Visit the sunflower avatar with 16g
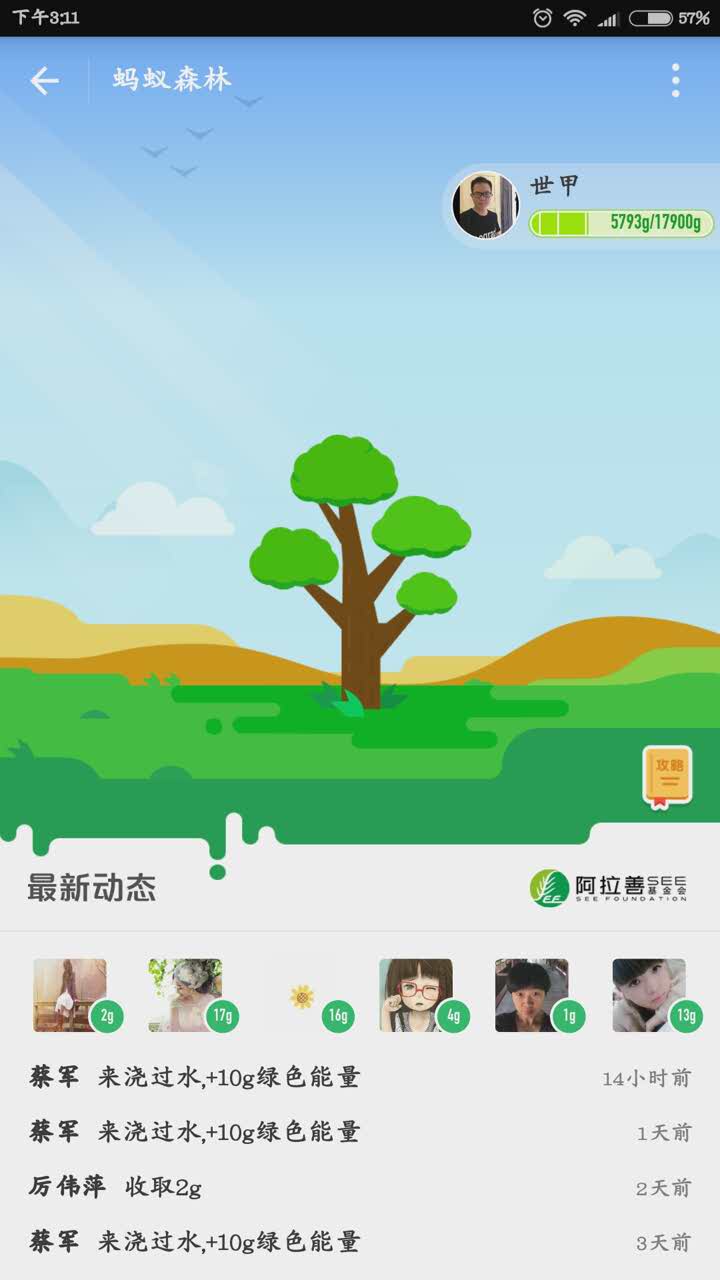 pyautogui.click(x=303, y=996)
